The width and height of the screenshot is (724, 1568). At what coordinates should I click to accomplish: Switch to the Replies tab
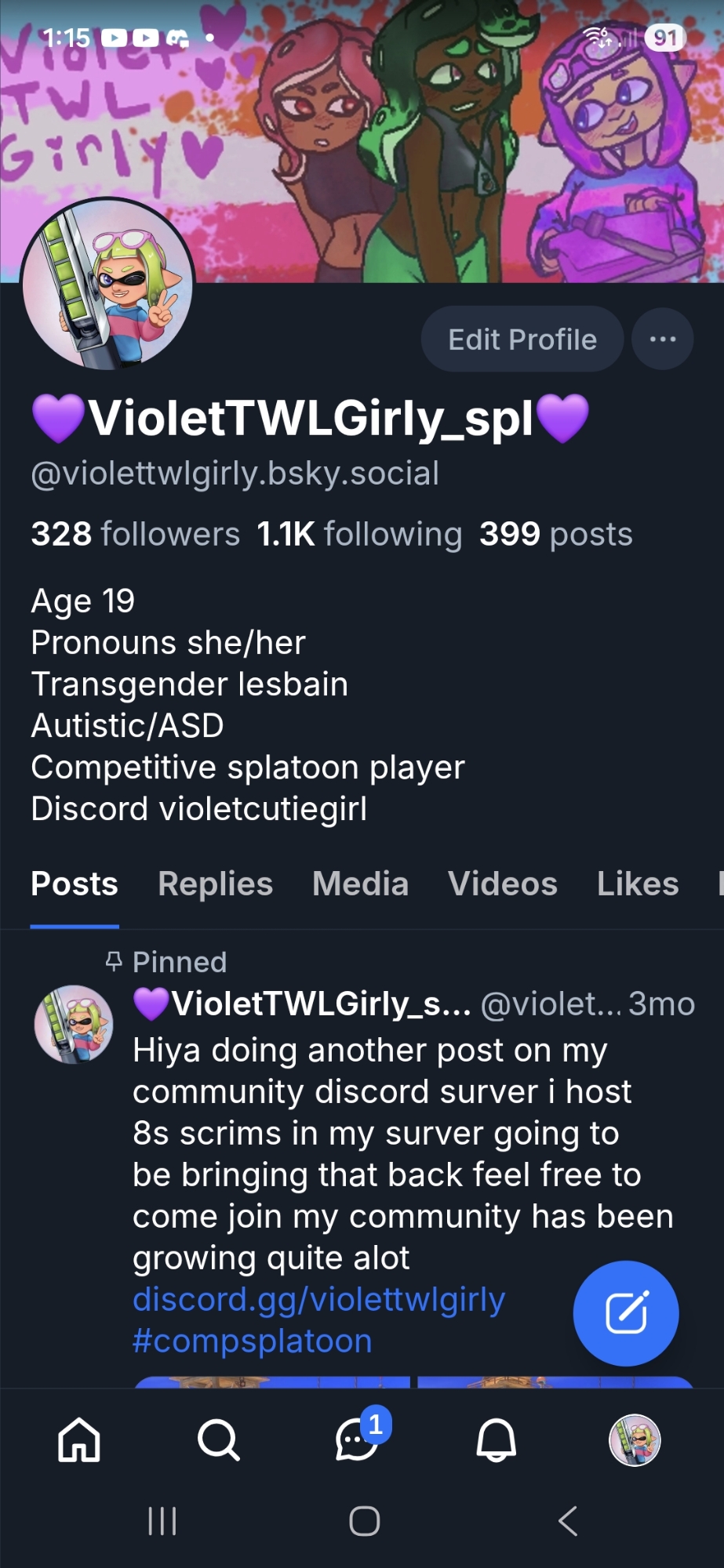tap(215, 884)
